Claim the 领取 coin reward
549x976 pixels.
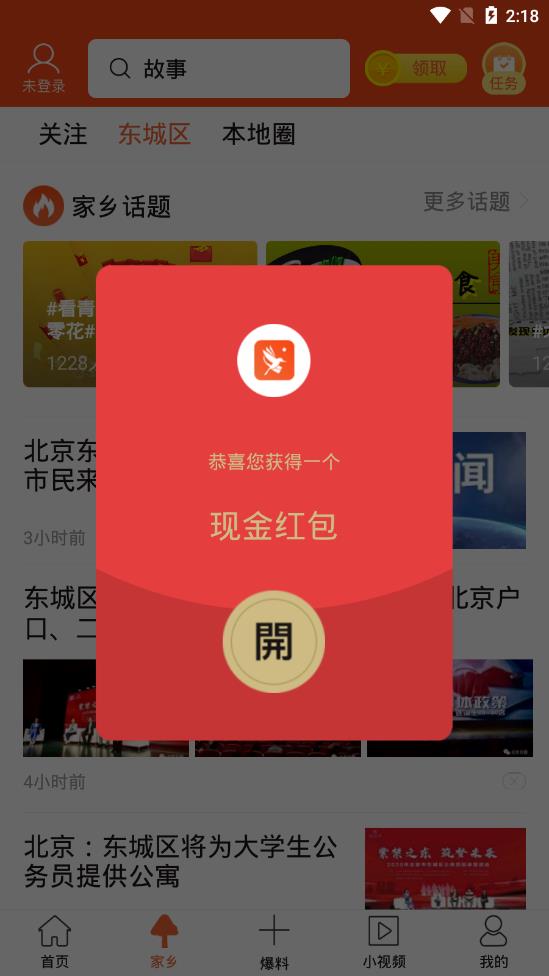click(416, 68)
